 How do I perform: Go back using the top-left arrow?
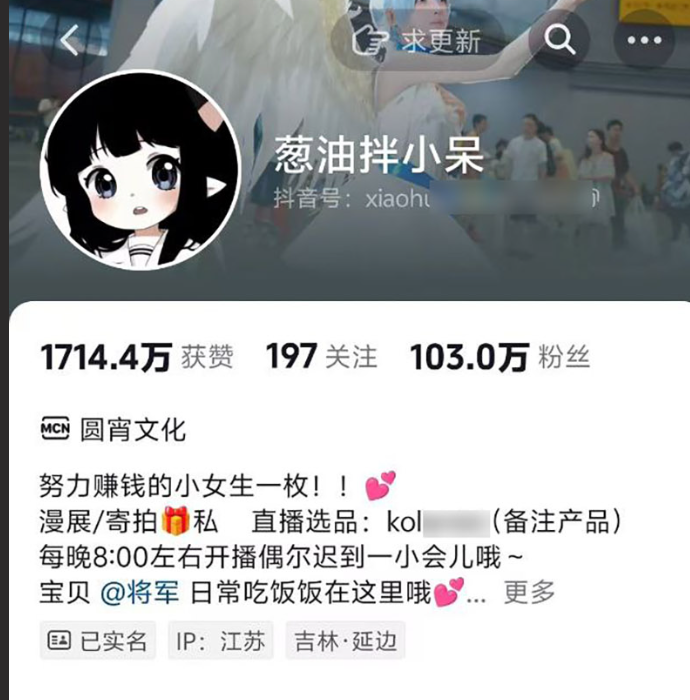(x=70, y=41)
